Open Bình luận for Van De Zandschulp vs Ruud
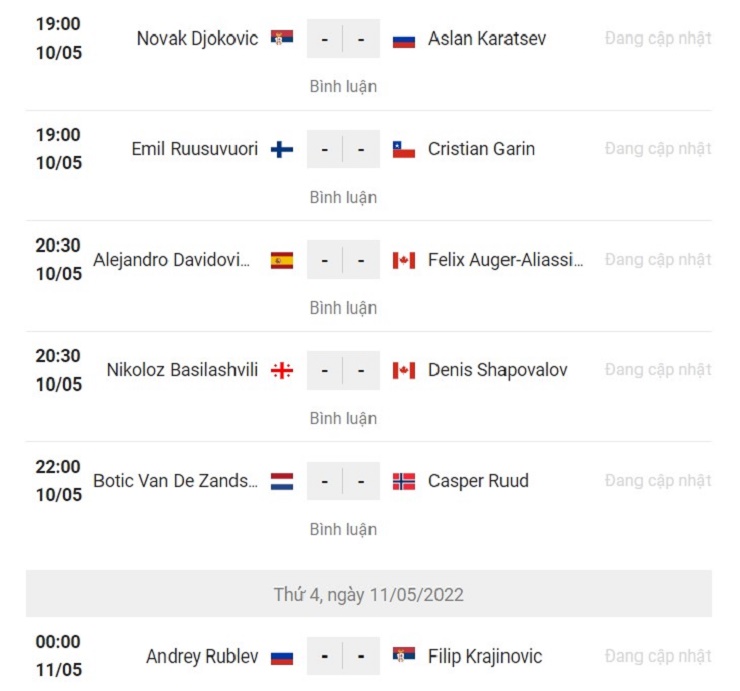The width and height of the screenshot is (740, 691). (343, 529)
